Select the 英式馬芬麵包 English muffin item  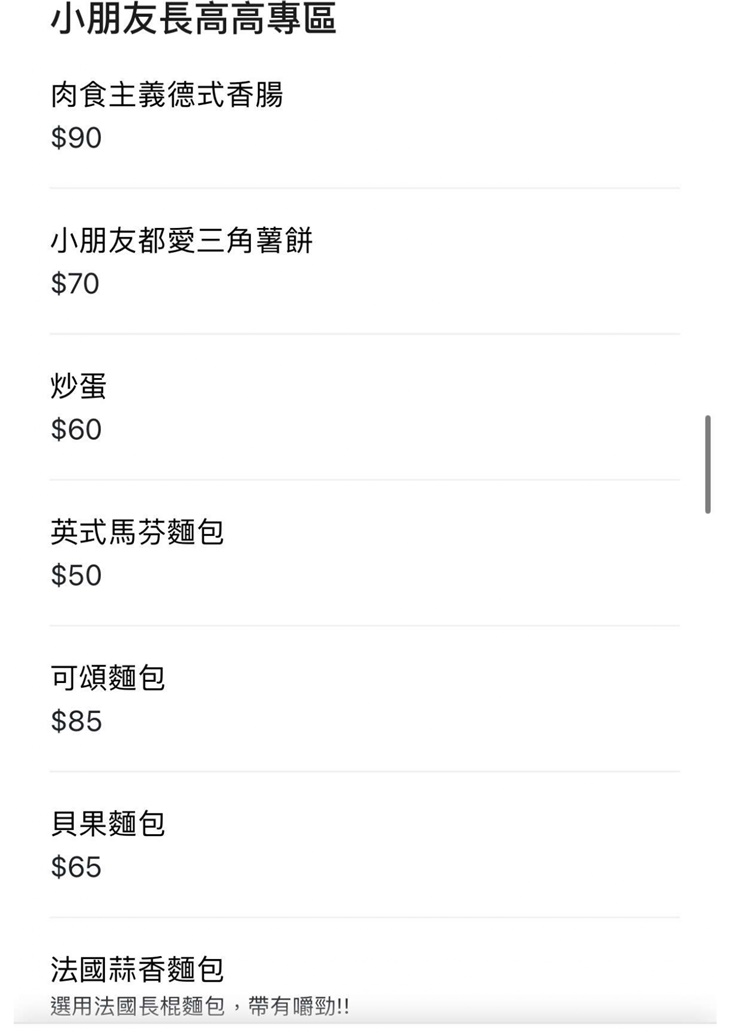pos(140,530)
